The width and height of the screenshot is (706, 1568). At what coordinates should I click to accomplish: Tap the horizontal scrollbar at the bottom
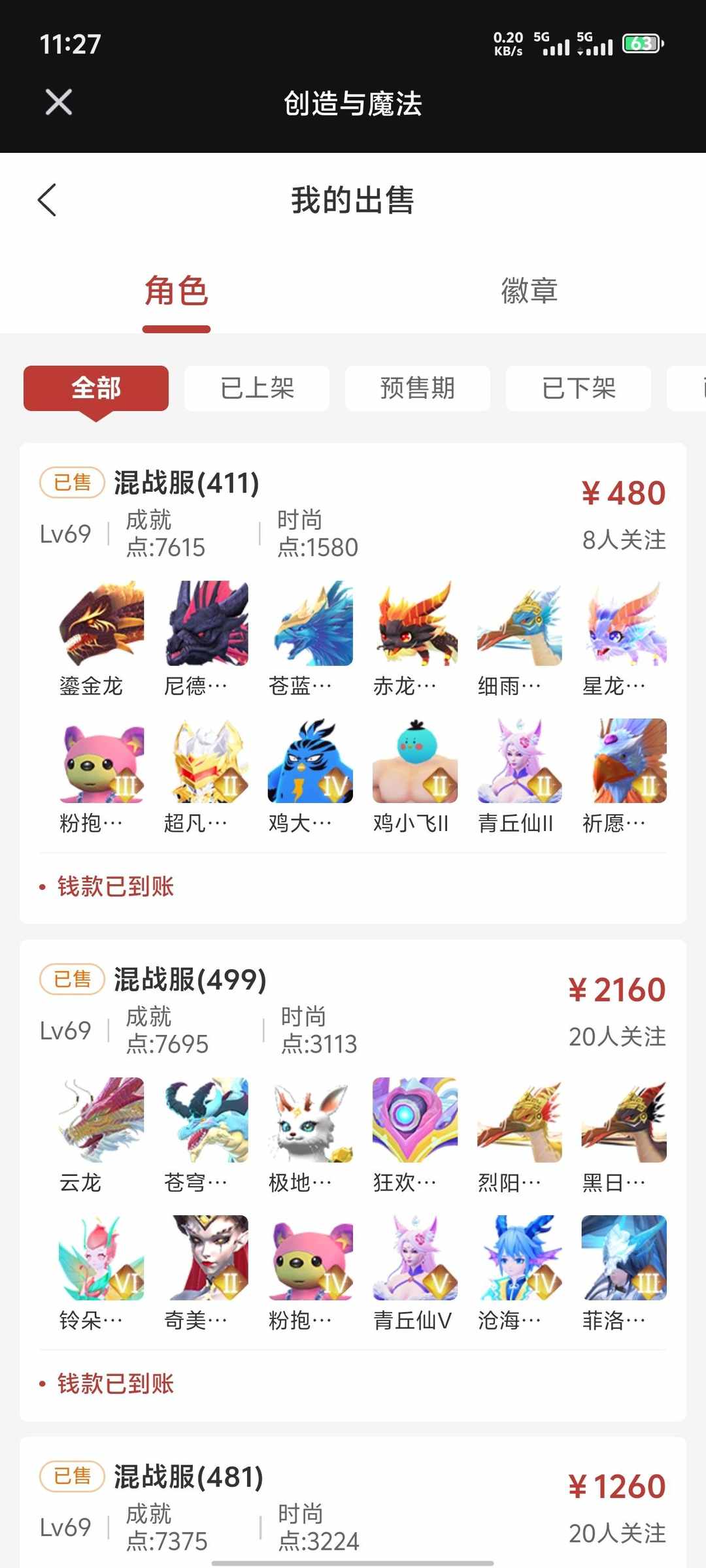(353, 1560)
